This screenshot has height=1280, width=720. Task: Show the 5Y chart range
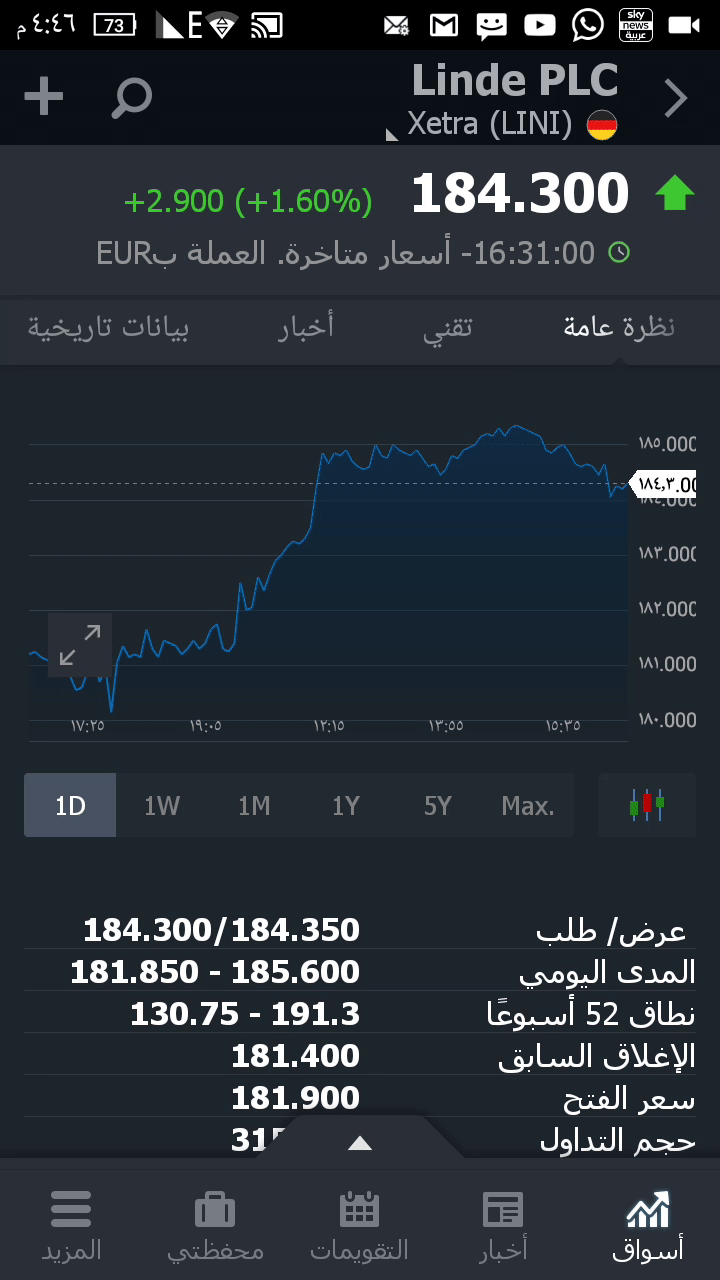tap(438, 805)
